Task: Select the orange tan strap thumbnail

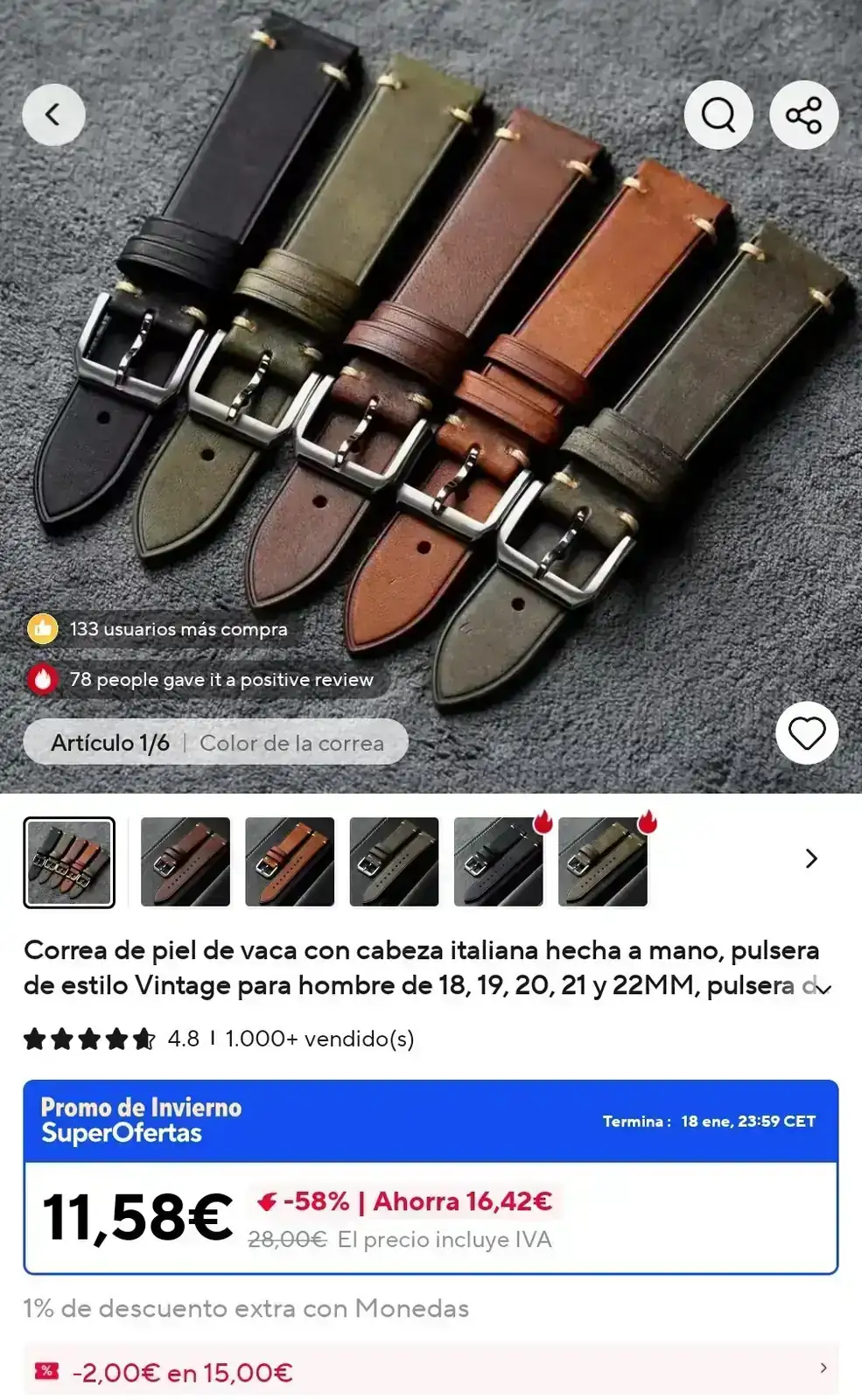Action: [x=290, y=862]
